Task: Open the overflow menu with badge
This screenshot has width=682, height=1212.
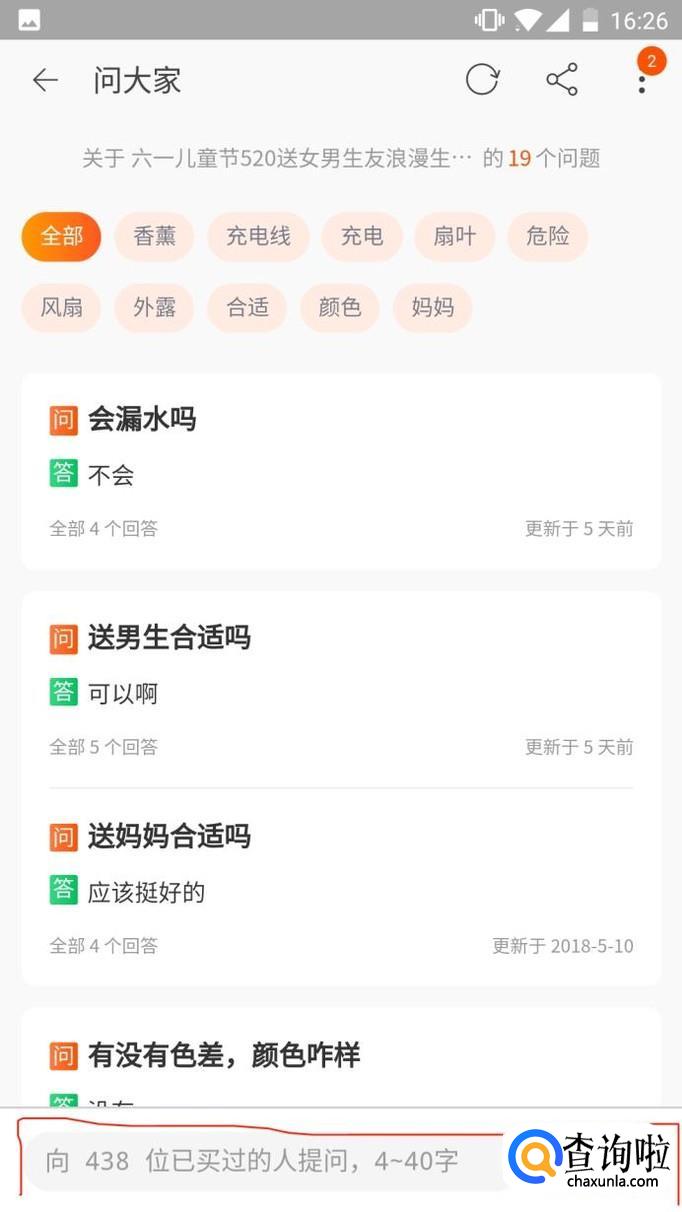Action: pyautogui.click(x=642, y=78)
